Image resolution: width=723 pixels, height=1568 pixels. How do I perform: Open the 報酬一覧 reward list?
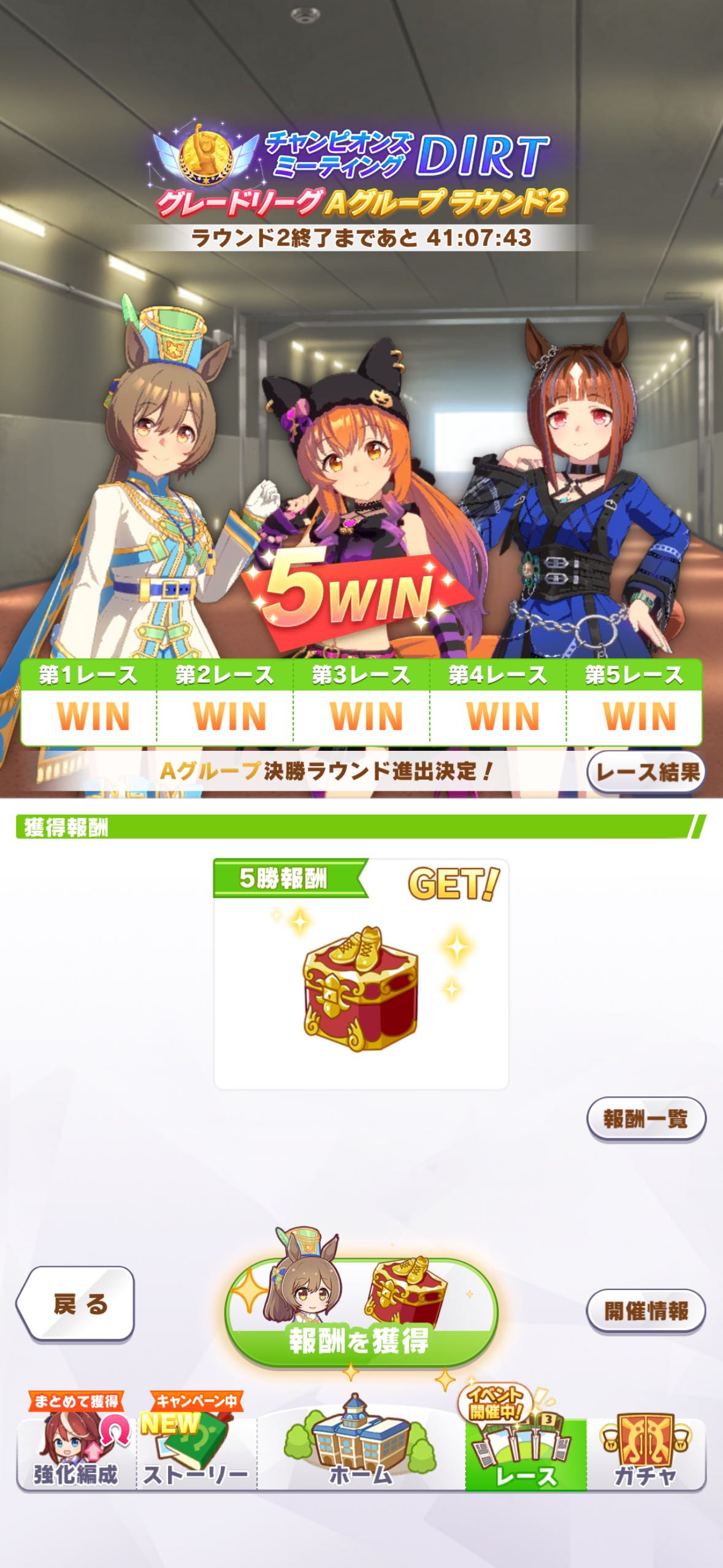[x=646, y=1119]
